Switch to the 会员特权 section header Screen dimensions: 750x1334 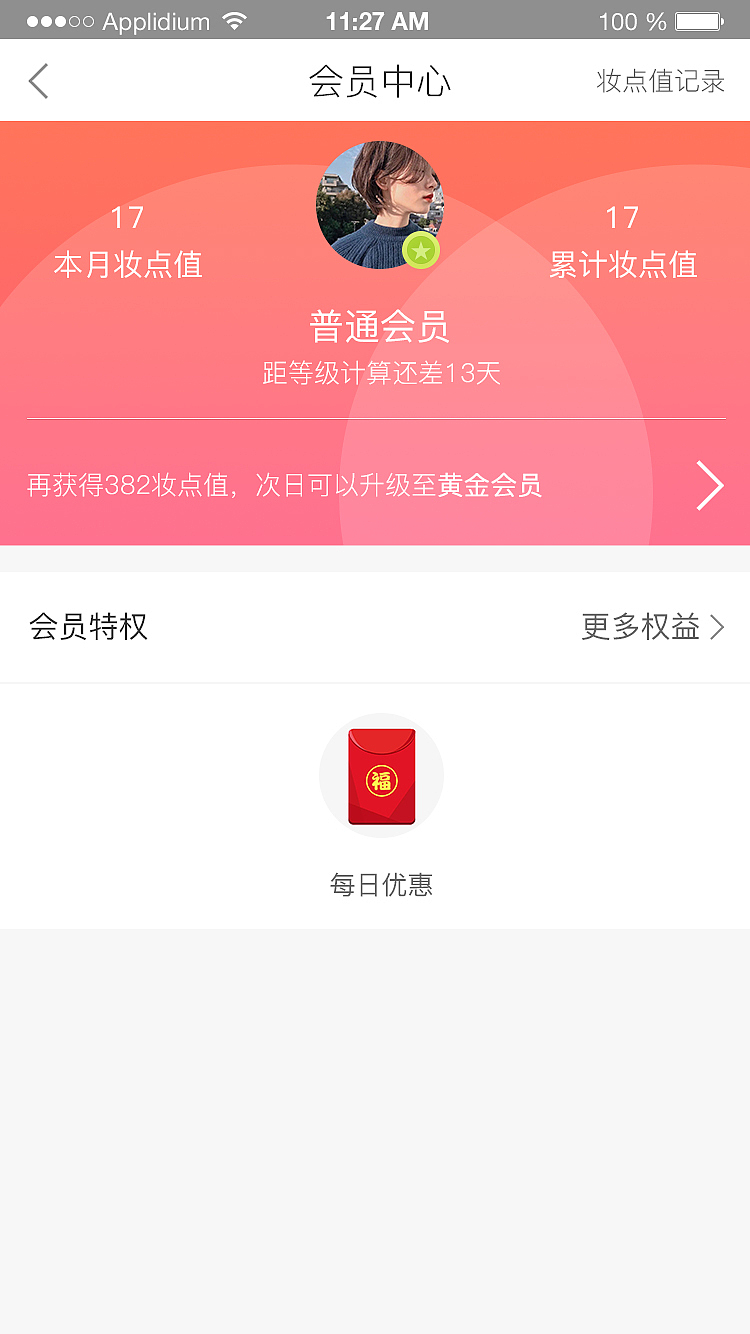(x=88, y=627)
